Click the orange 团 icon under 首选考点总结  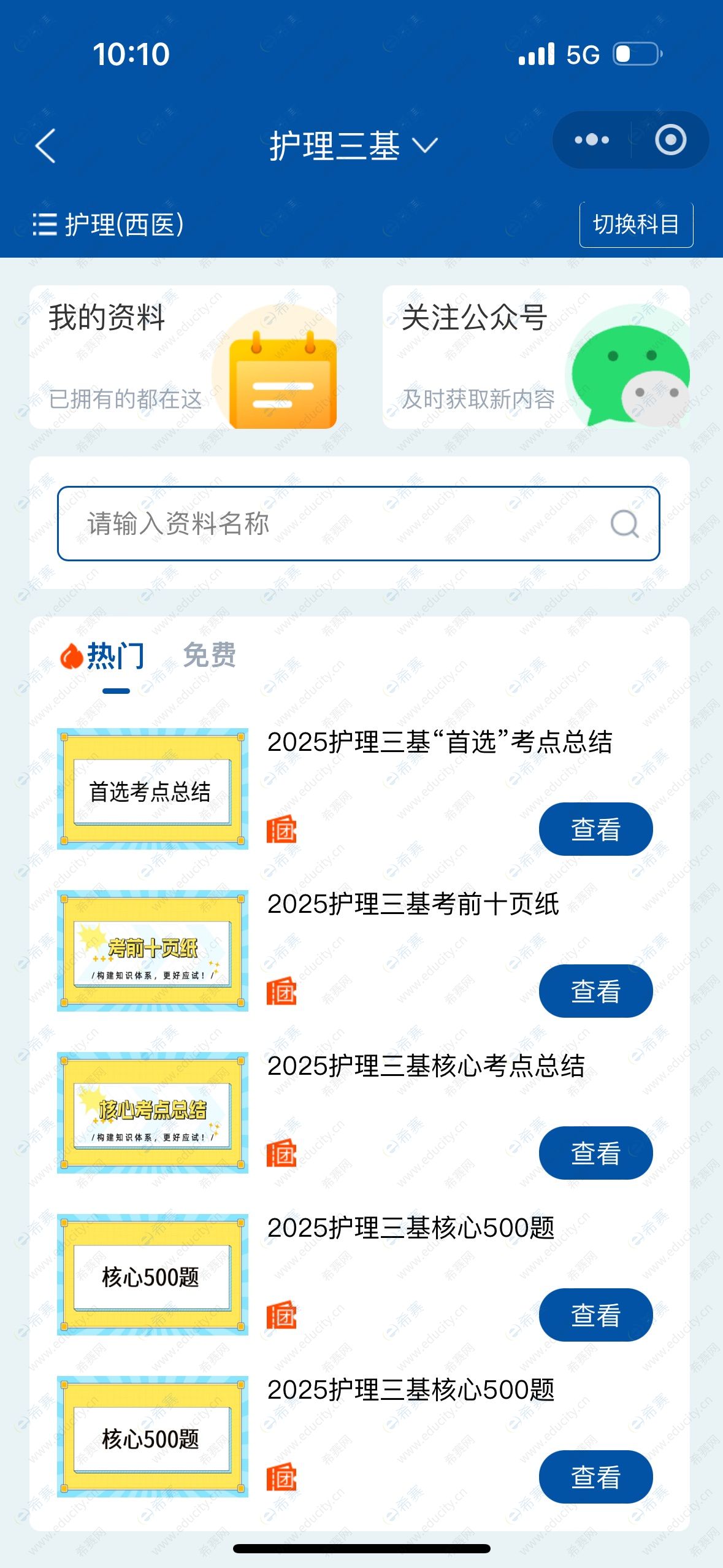click(283, 829)
